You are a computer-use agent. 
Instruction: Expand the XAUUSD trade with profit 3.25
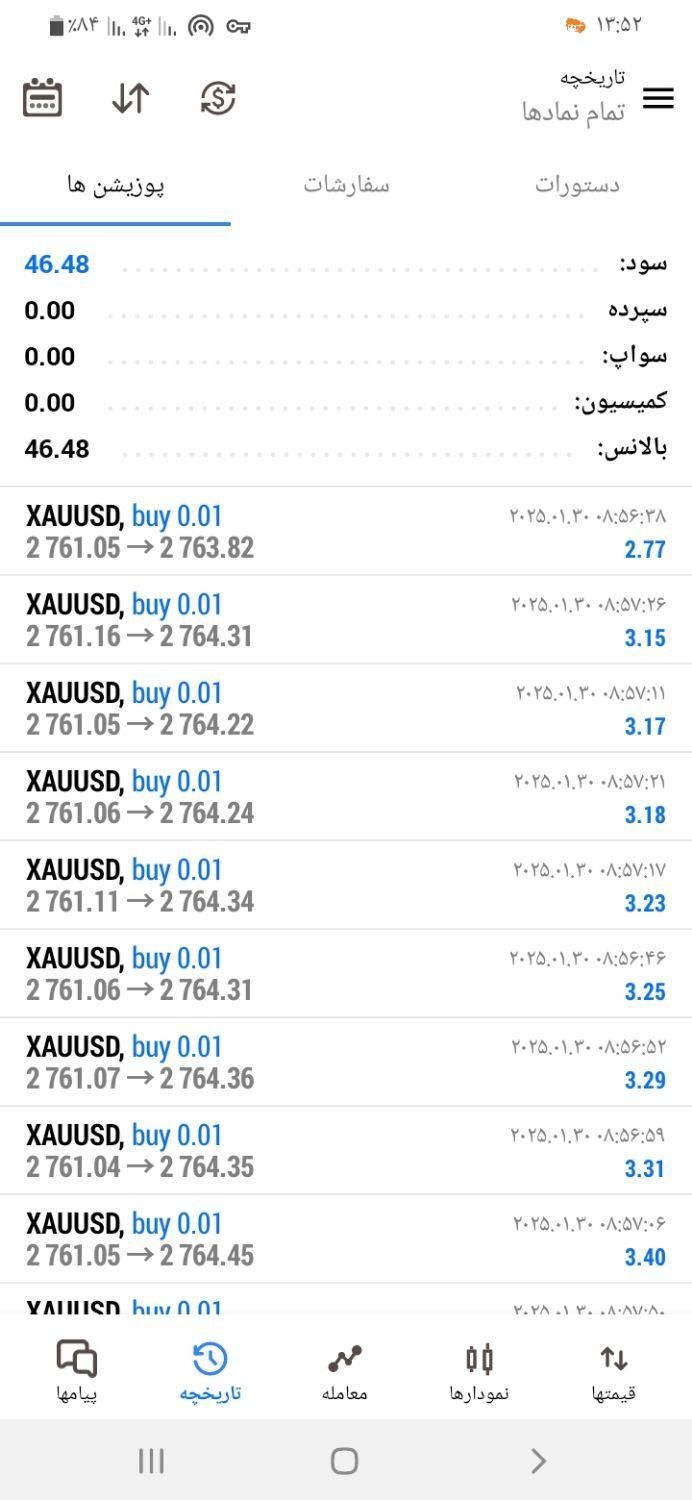[x=346, y=973]
